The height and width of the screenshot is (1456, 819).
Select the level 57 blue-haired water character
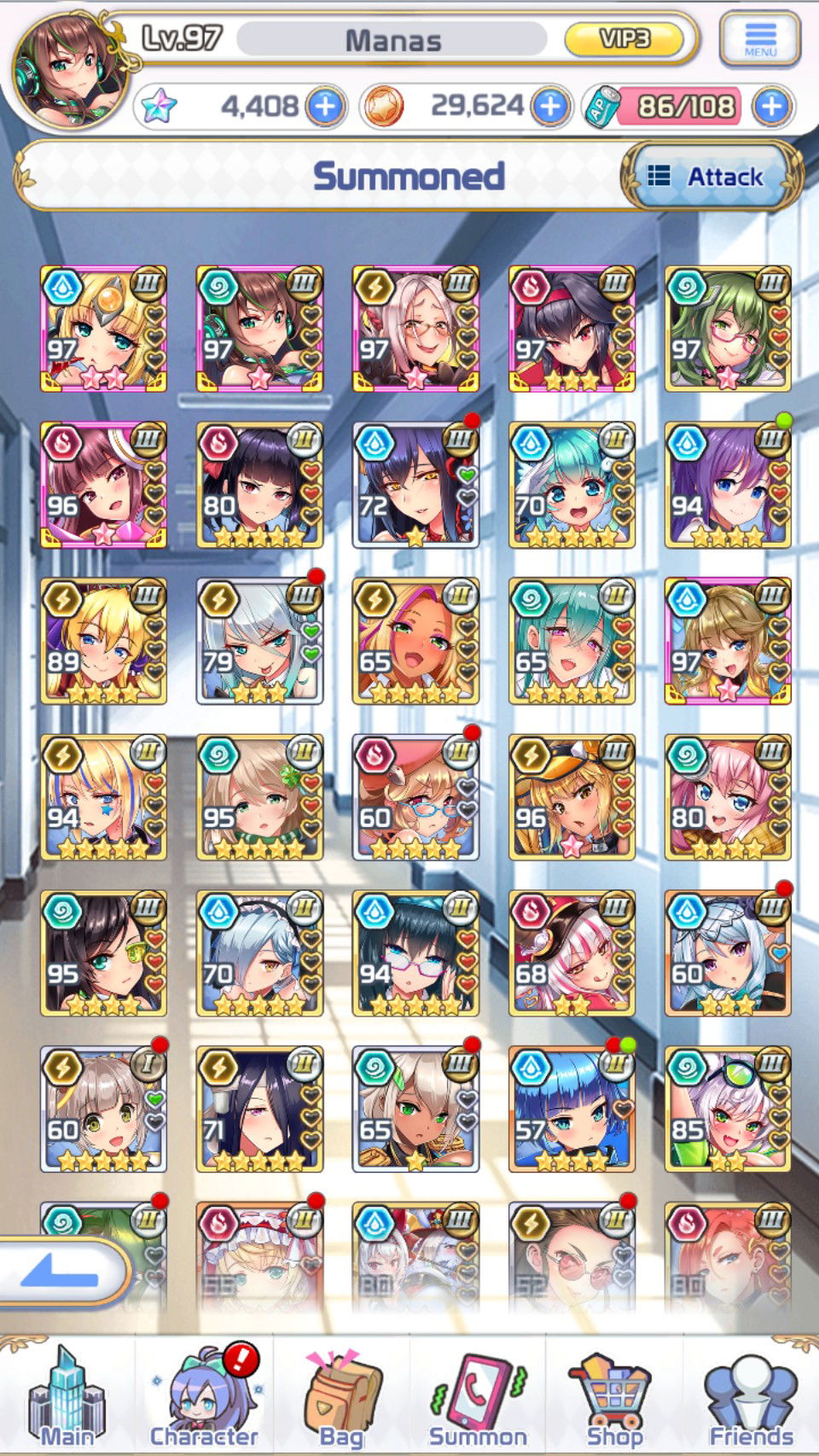coord(572,1109)
